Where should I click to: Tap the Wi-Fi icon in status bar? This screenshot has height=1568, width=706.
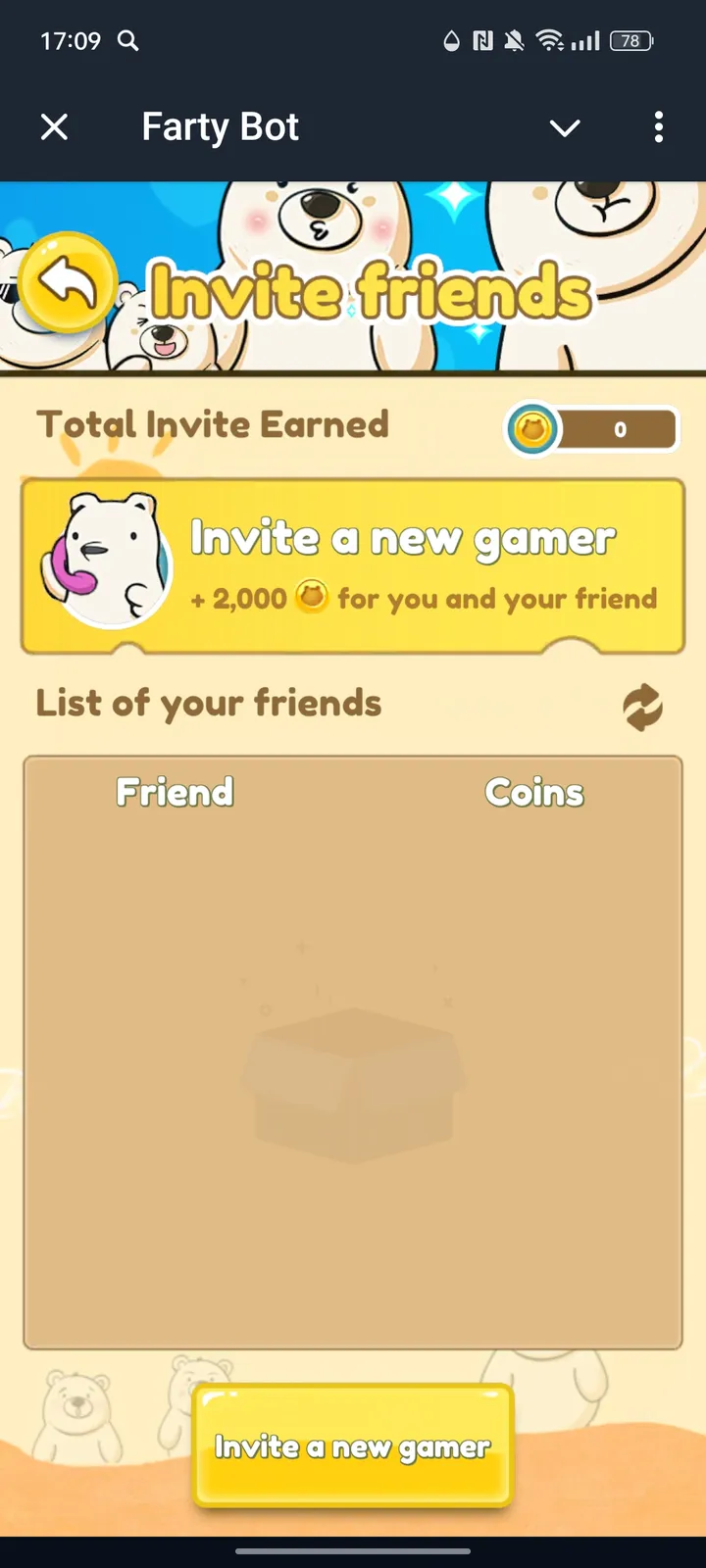(x=550, y=40)
